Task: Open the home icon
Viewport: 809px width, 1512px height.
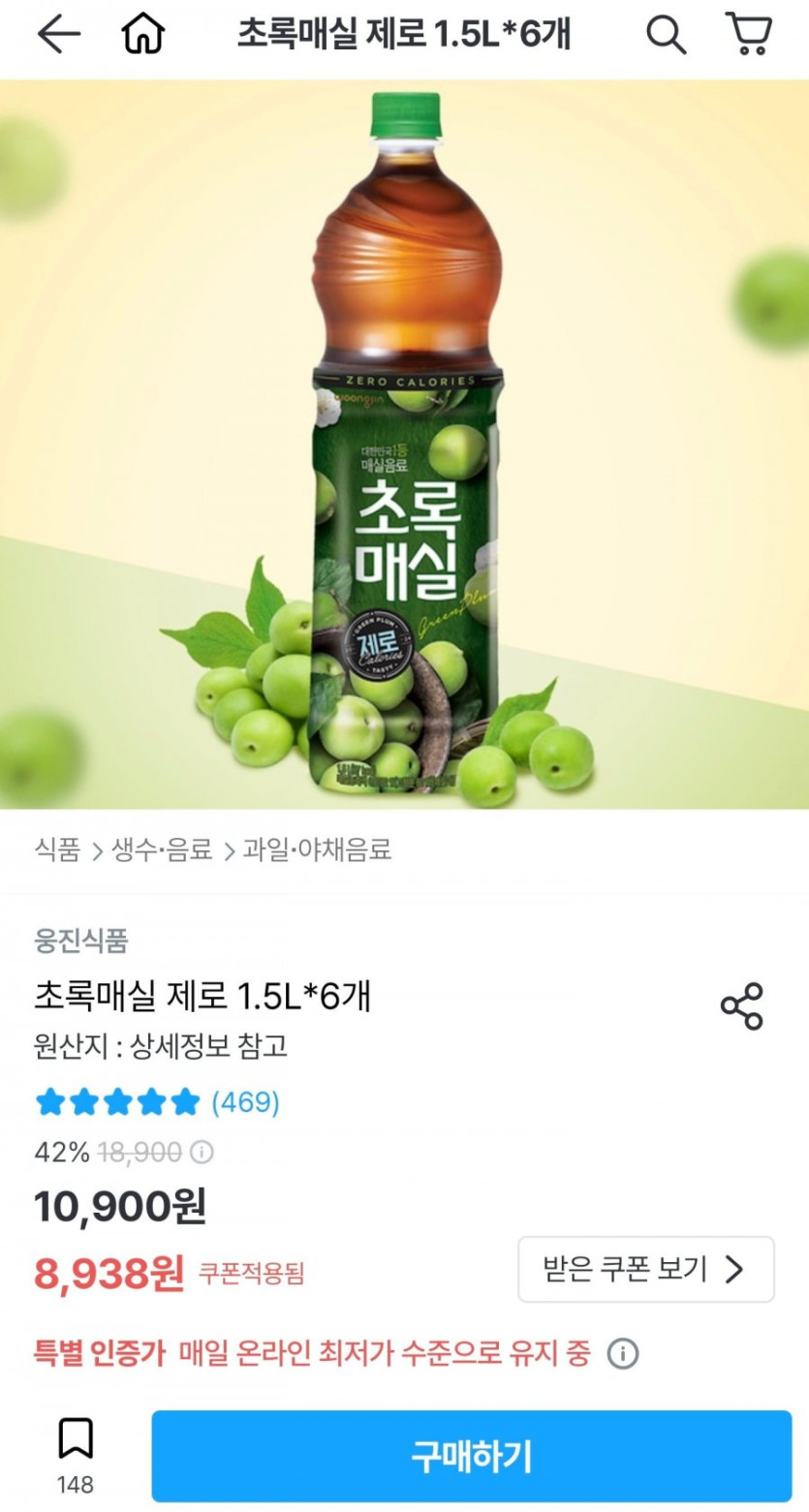Action: coord(142,36)
